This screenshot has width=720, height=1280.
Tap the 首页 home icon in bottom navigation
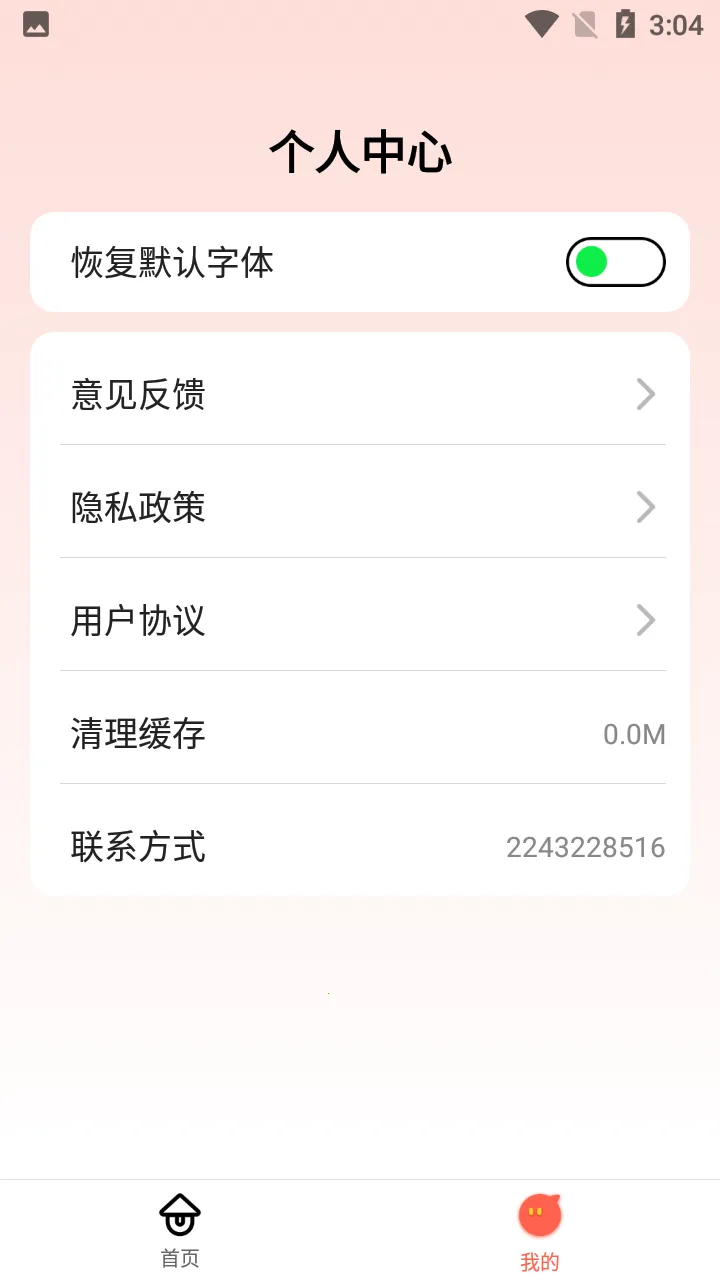(x=179, y=1217)
